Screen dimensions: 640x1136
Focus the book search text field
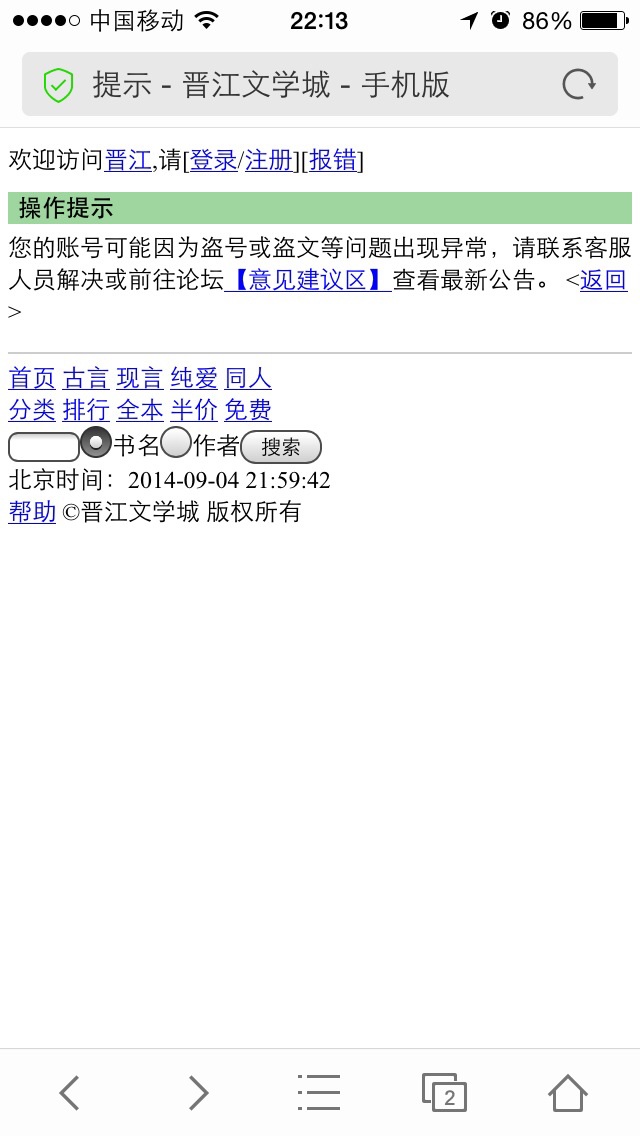click(44, 447)
